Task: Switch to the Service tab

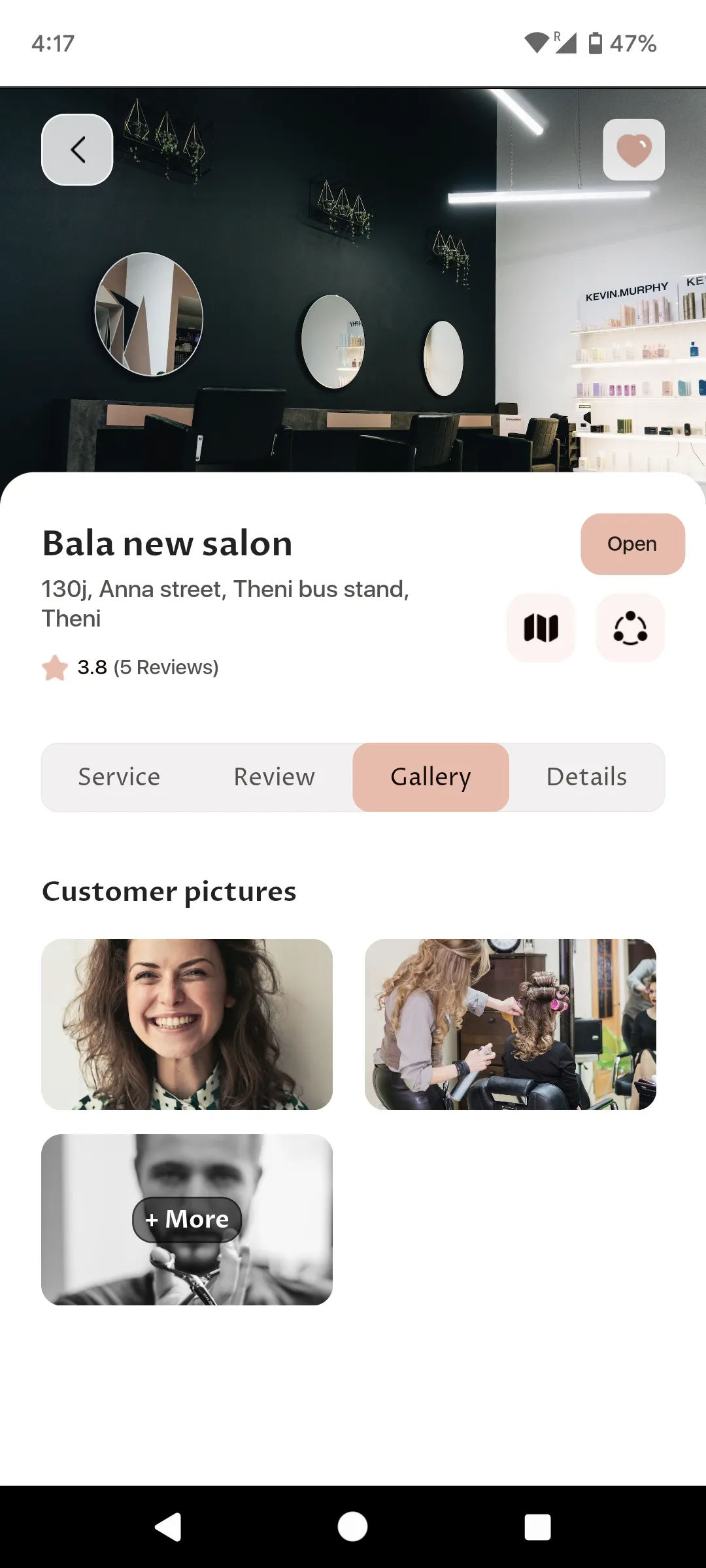Action: 119,777
